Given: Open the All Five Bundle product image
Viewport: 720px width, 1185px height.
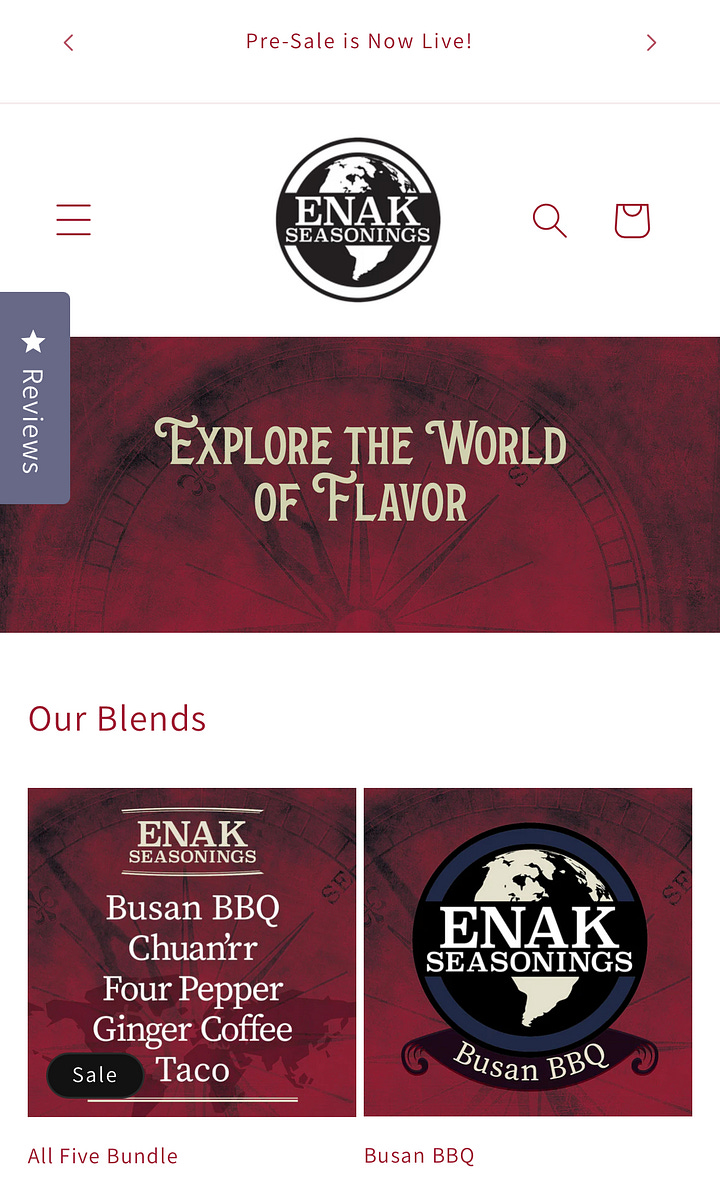Looking at the screenshot, I should pos(192,951).
